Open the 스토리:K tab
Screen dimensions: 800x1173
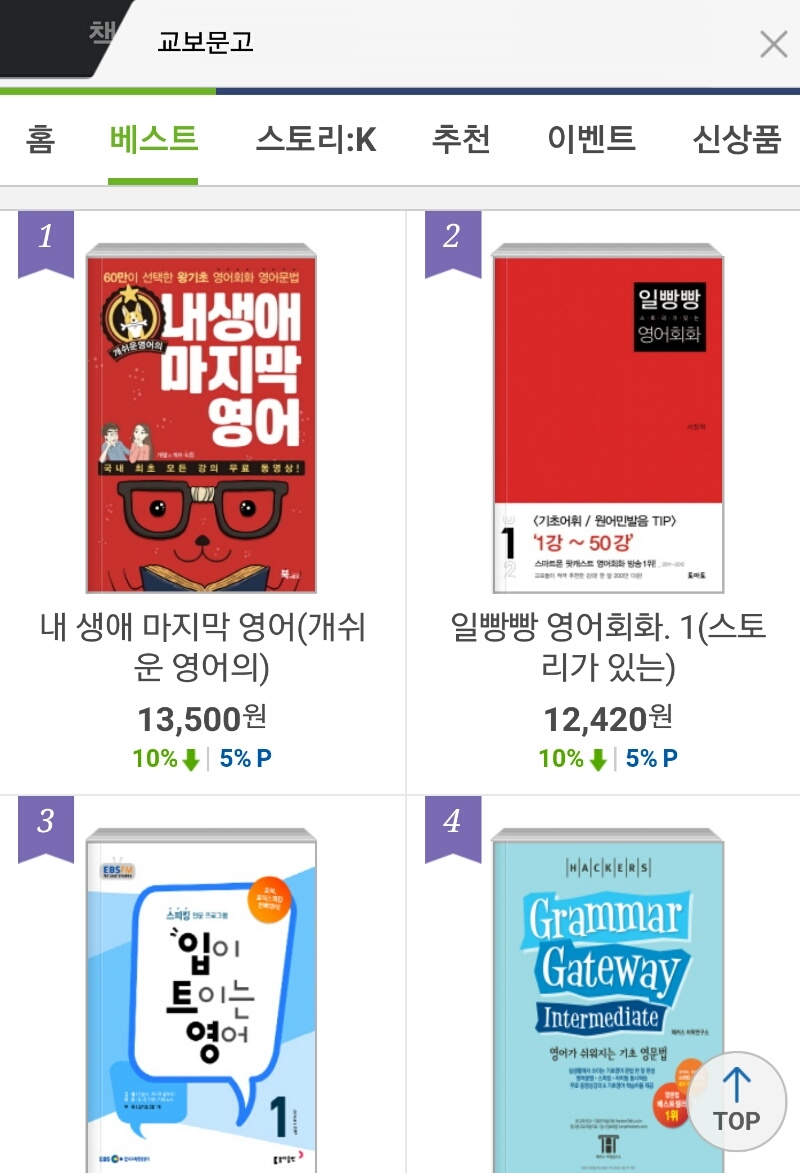316,139
